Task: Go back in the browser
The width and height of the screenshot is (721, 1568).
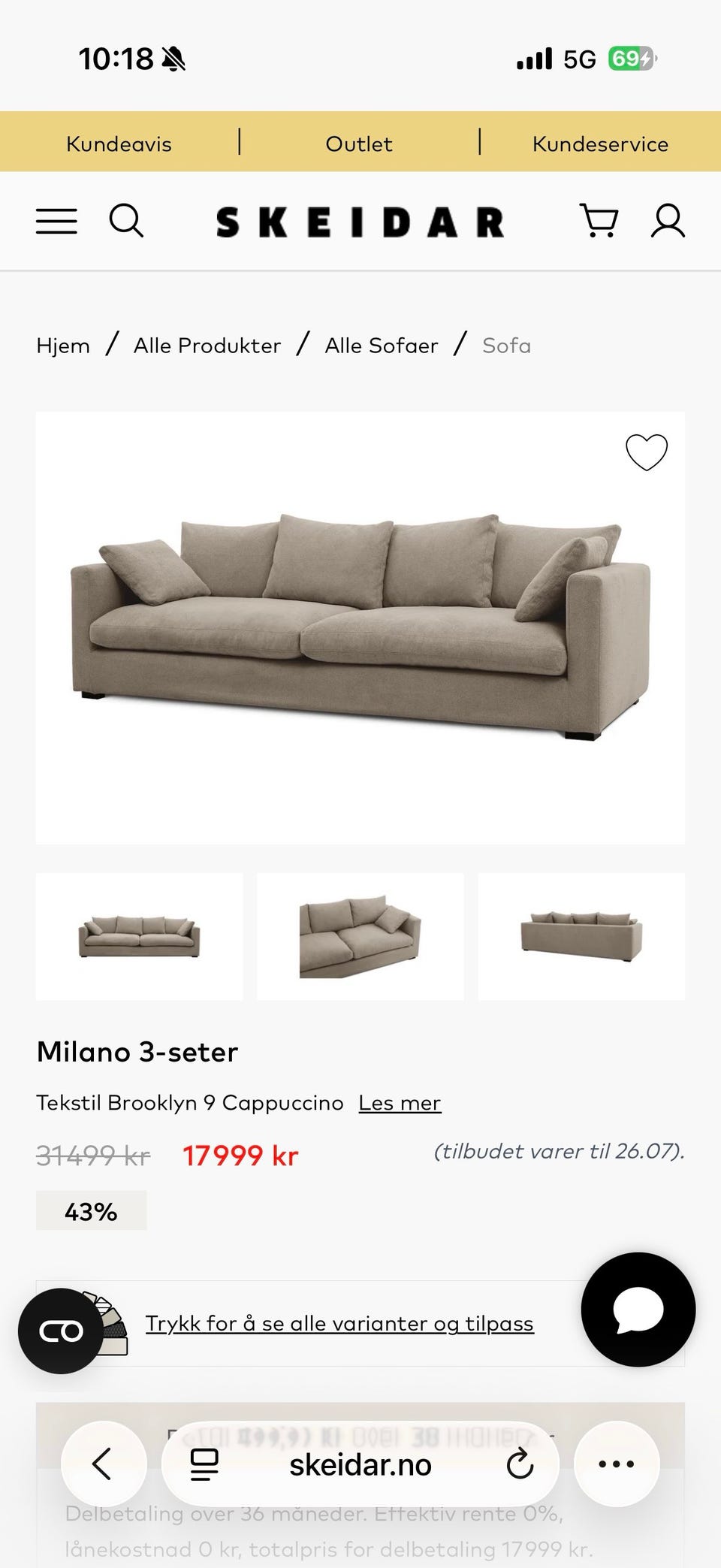Action: [104, 1464]
